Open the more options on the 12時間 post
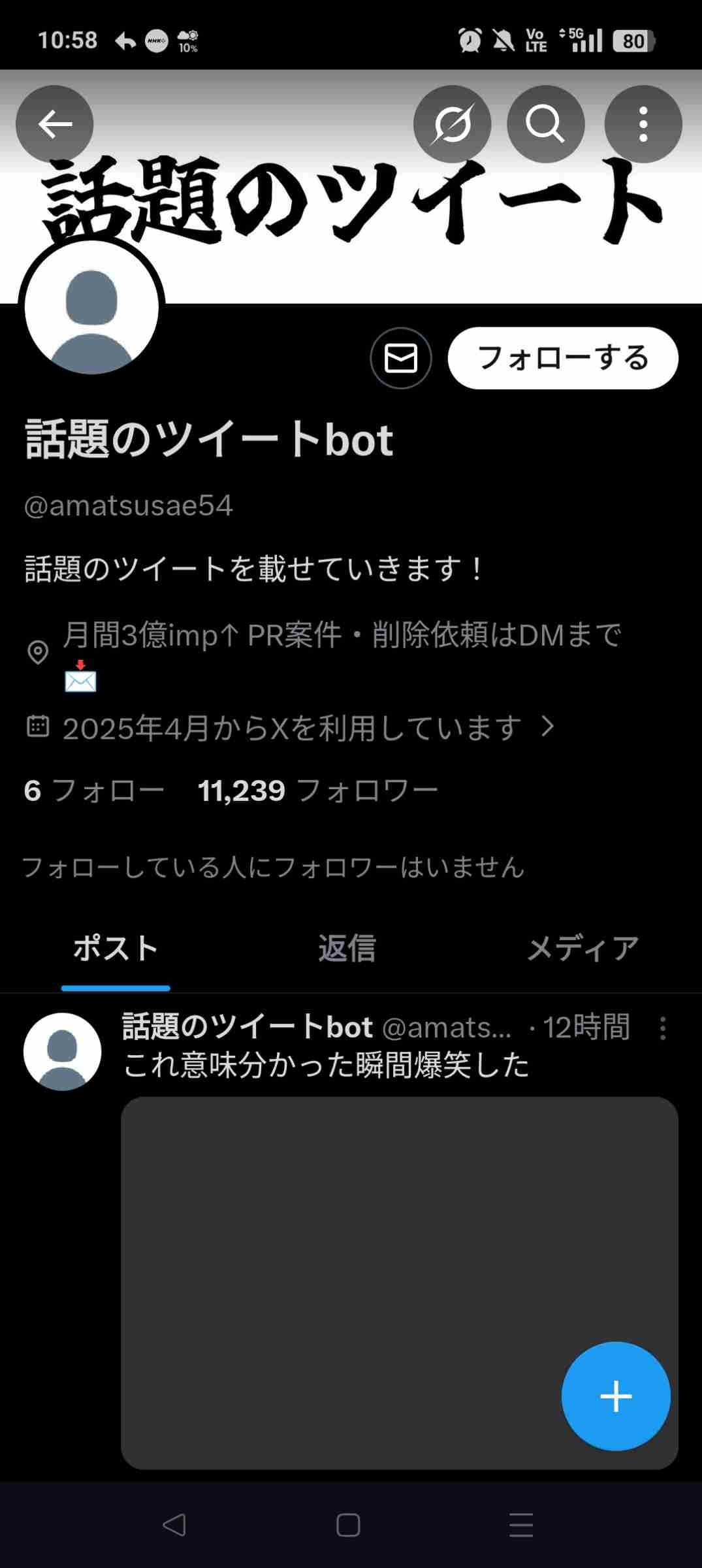702x1568 pixels. [663, 1028]
